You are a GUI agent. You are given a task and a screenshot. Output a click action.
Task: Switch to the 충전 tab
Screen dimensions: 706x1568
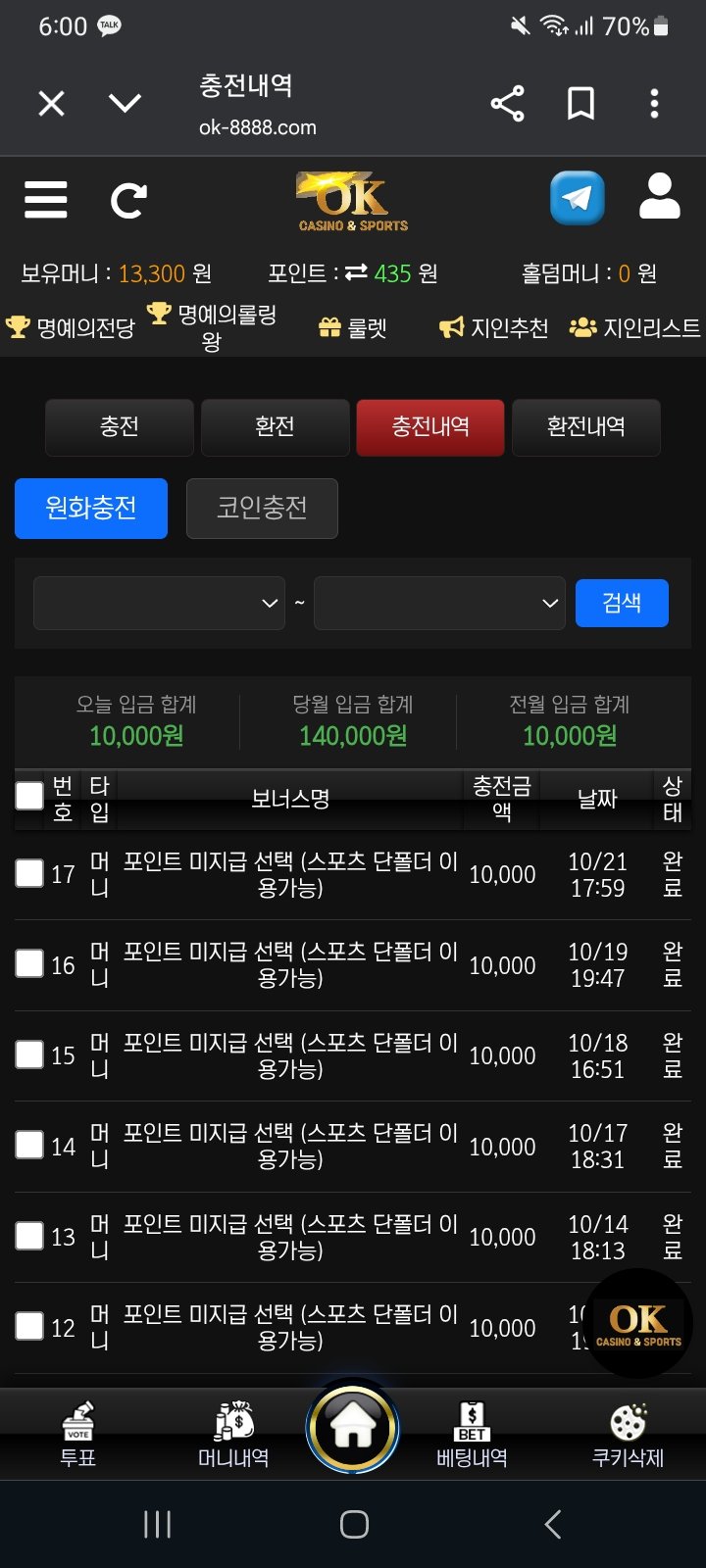coord(120,426)
